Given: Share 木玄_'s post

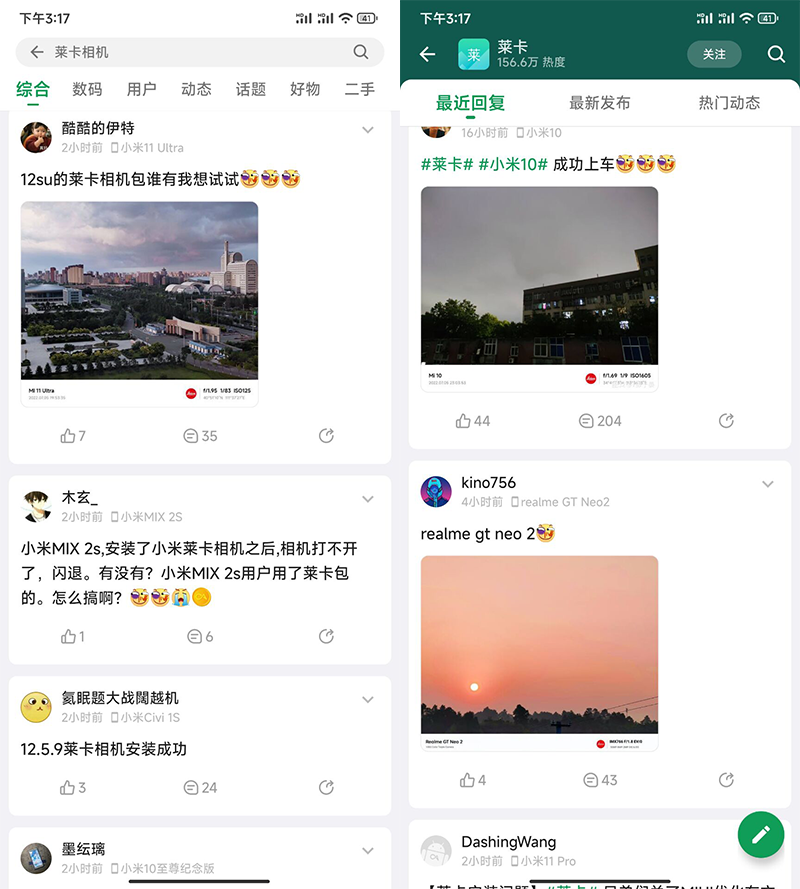Looking at the screenshot, I should (326, 637).
